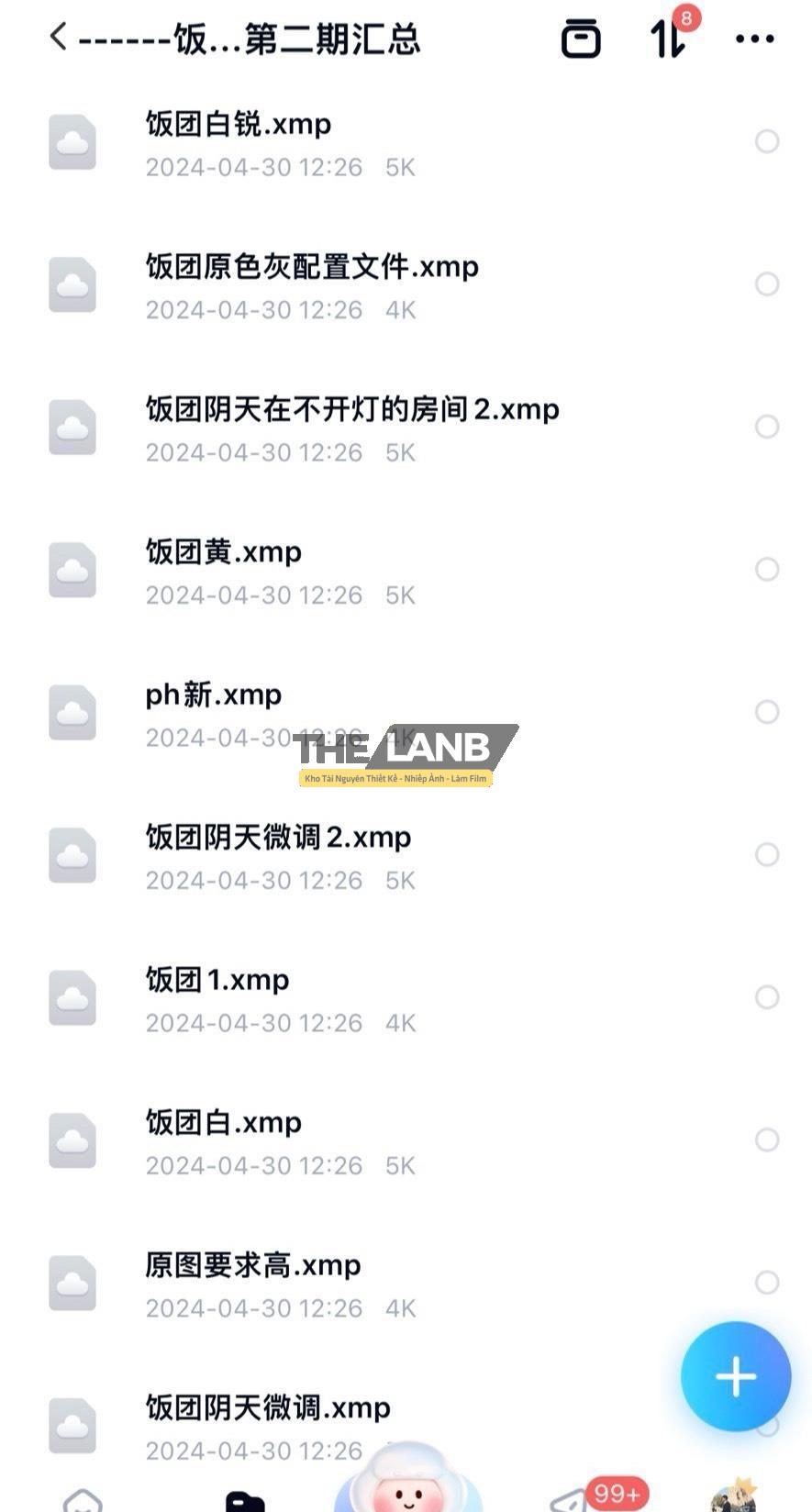
Task: Open the transfer list with badge 8
Action: click(x=669, y=37)
